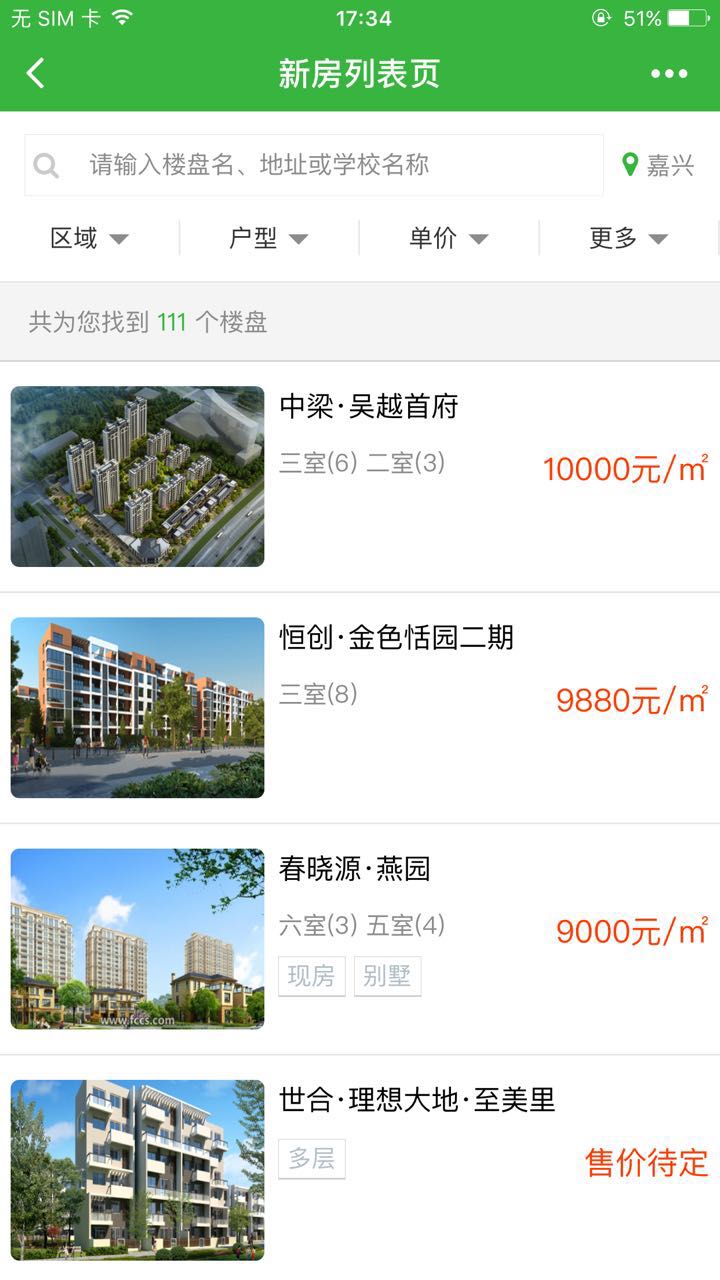Expand the 区域 filter dropdown
This screenshot has width=720, height=1280.
click(90, 238)
